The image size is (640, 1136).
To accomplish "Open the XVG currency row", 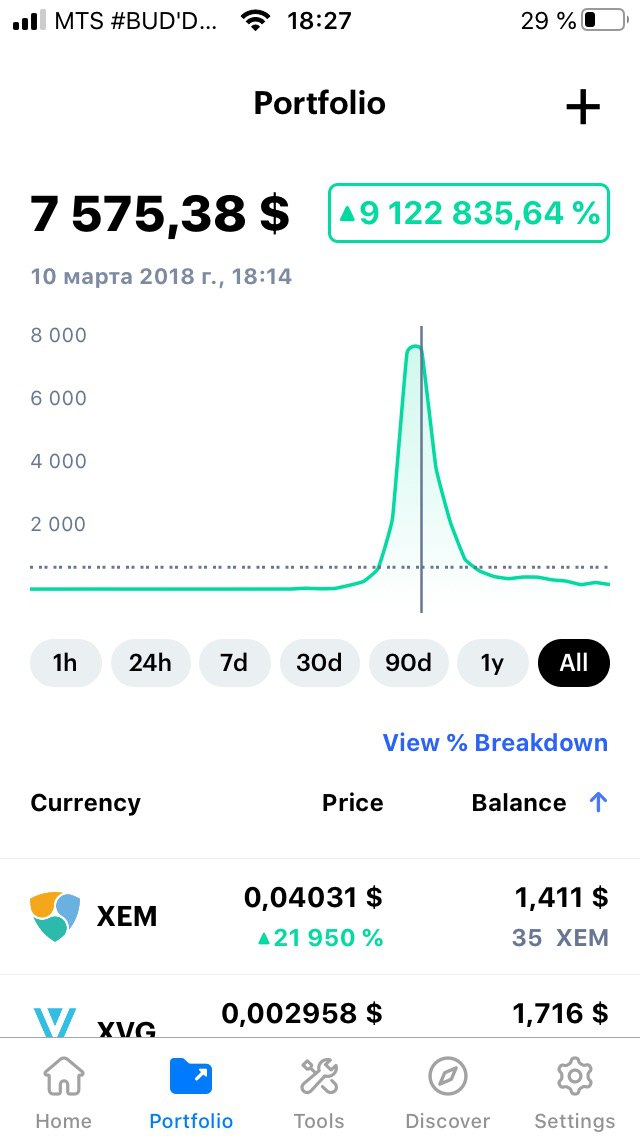I will [x=320, y=1007].
